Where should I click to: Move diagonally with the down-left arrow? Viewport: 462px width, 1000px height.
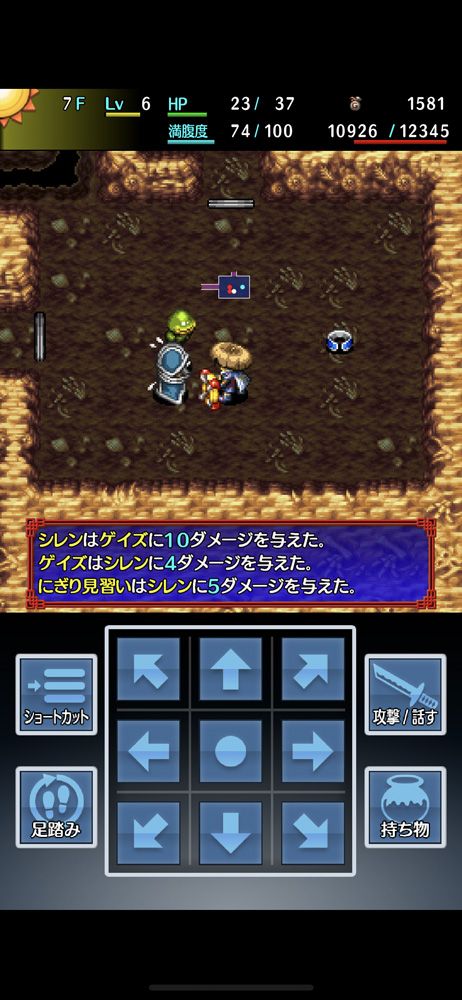pos(148,833)
